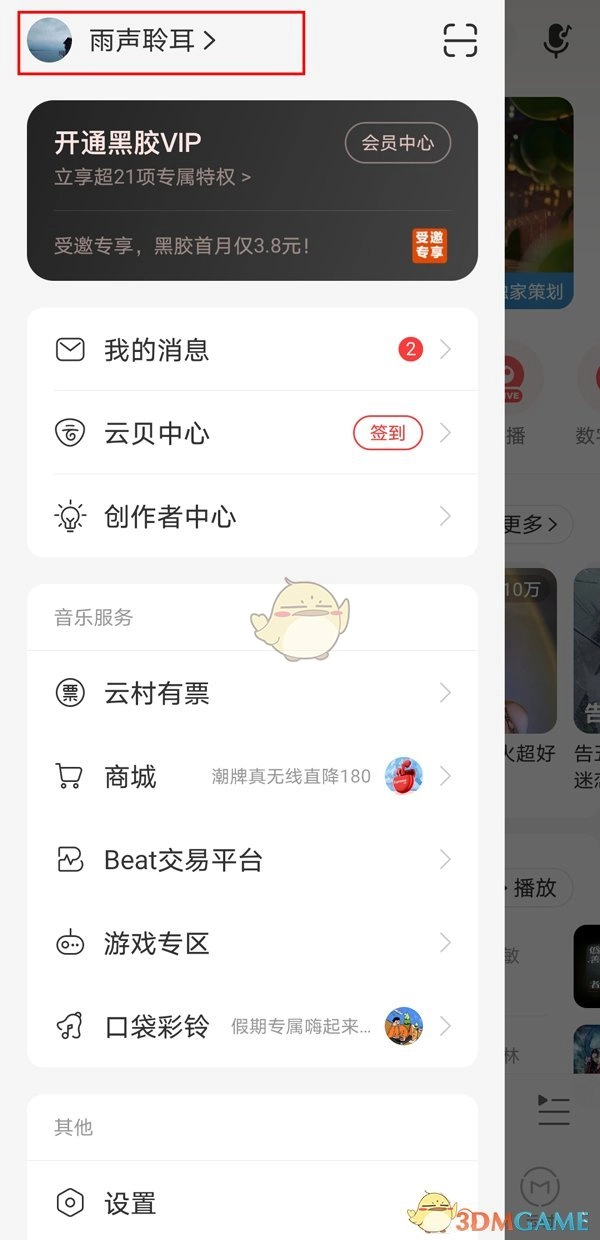Enter 游戏专区

(252, 943)
